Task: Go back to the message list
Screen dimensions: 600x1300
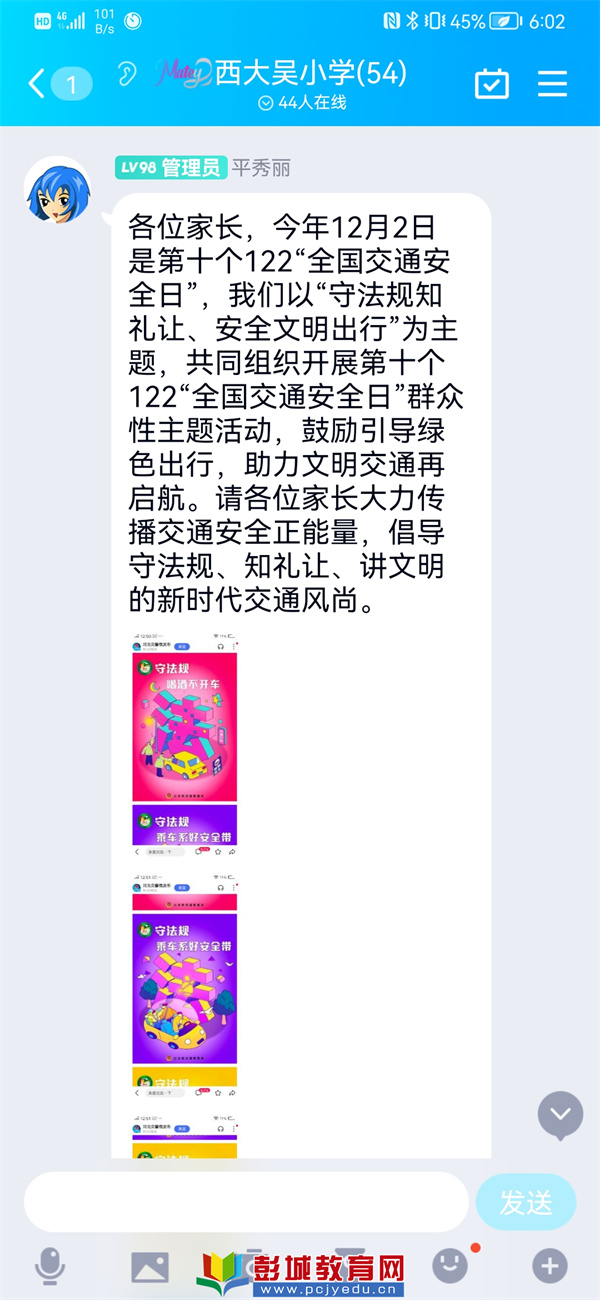Action: [37, 84]
